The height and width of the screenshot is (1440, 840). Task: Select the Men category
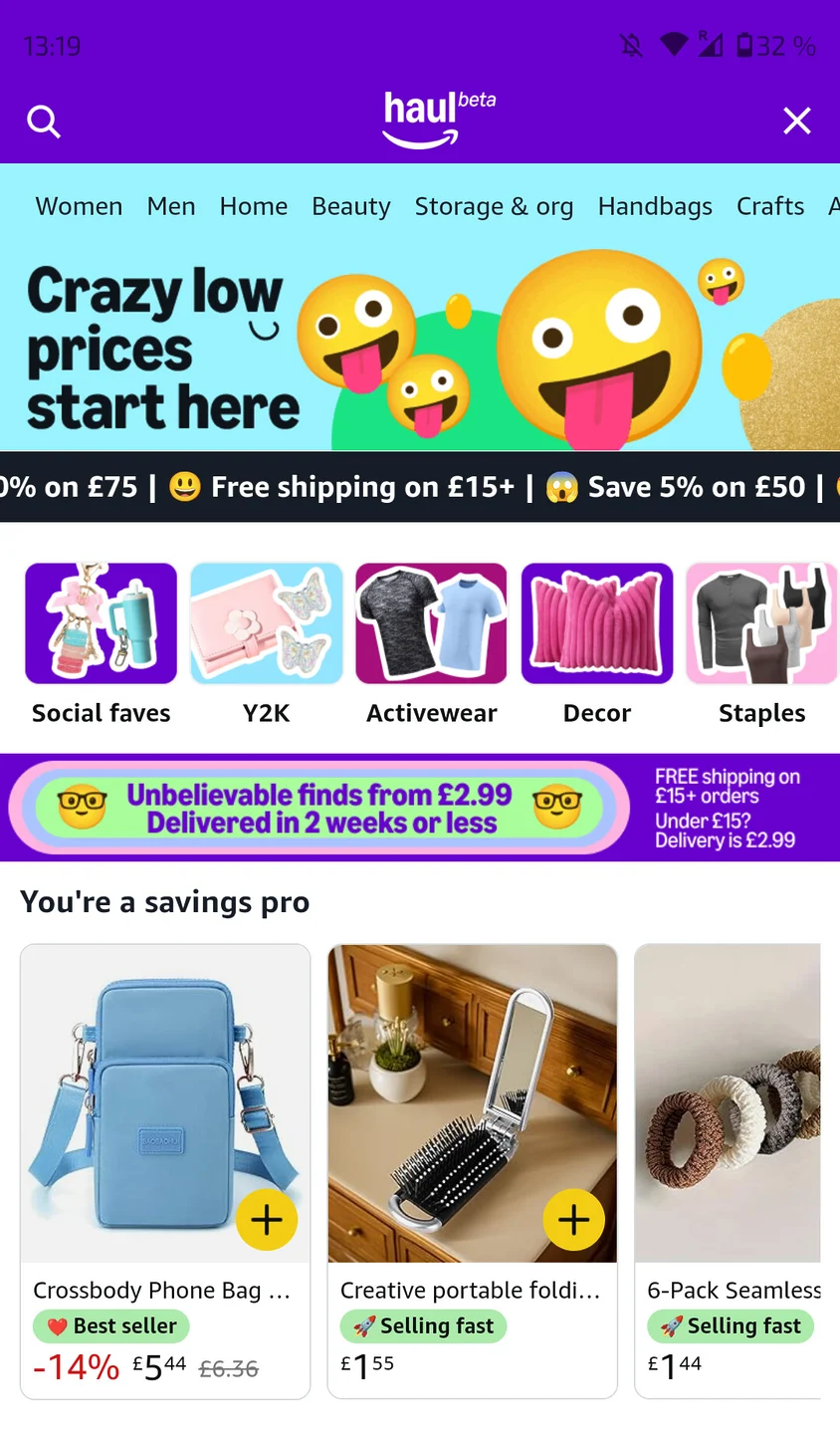coord(171,206)
